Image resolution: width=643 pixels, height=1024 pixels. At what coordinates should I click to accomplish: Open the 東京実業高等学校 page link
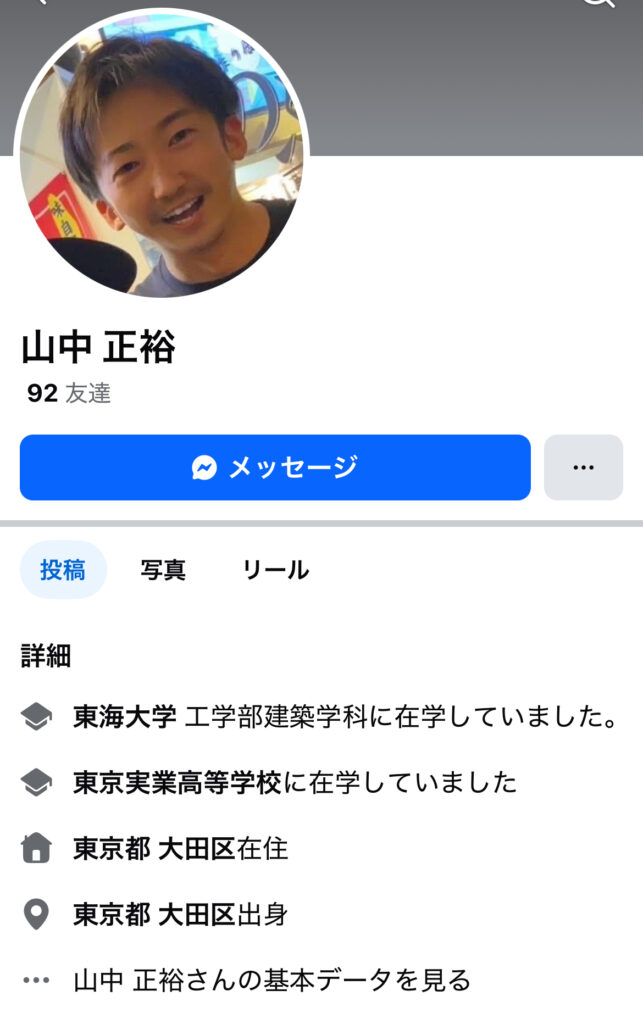point(177,782)
